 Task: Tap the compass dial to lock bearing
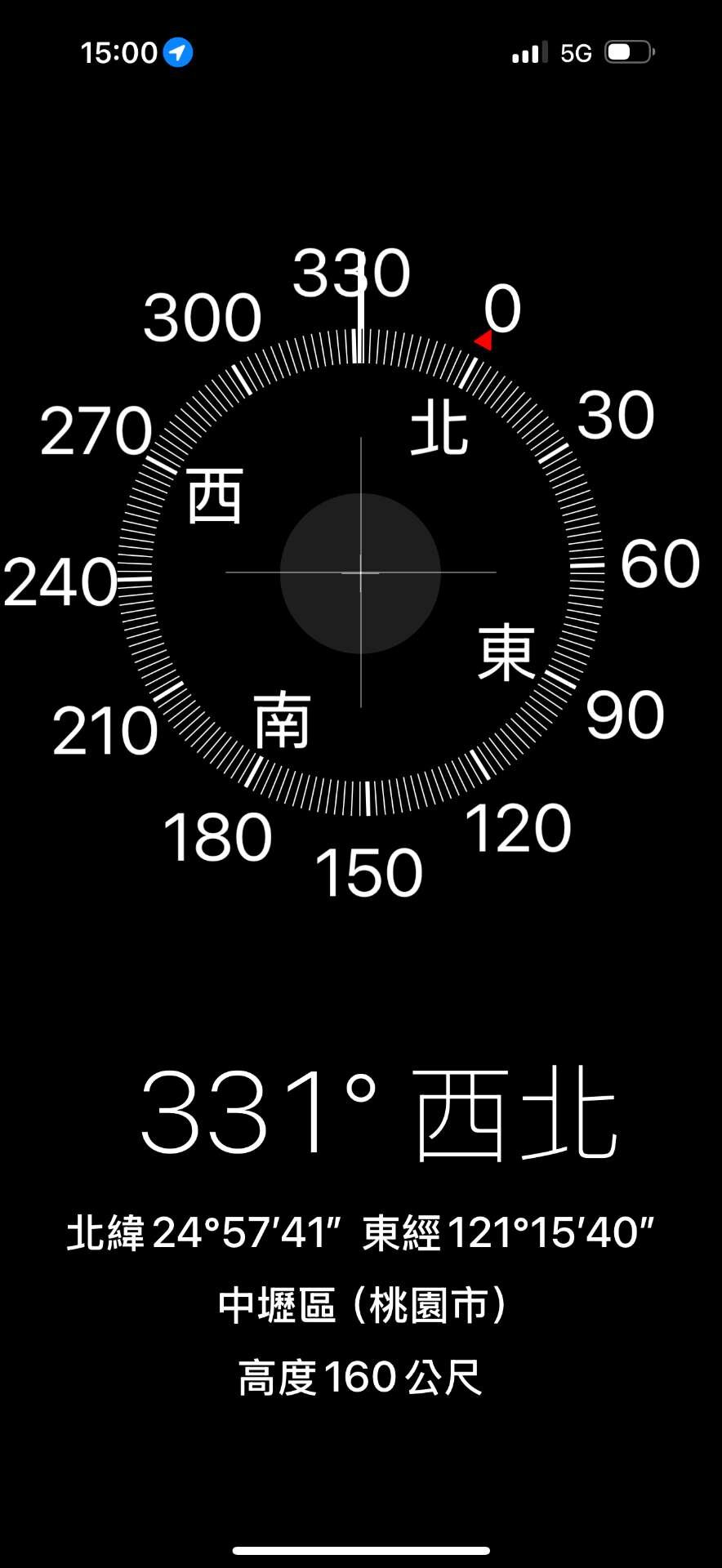361,572
